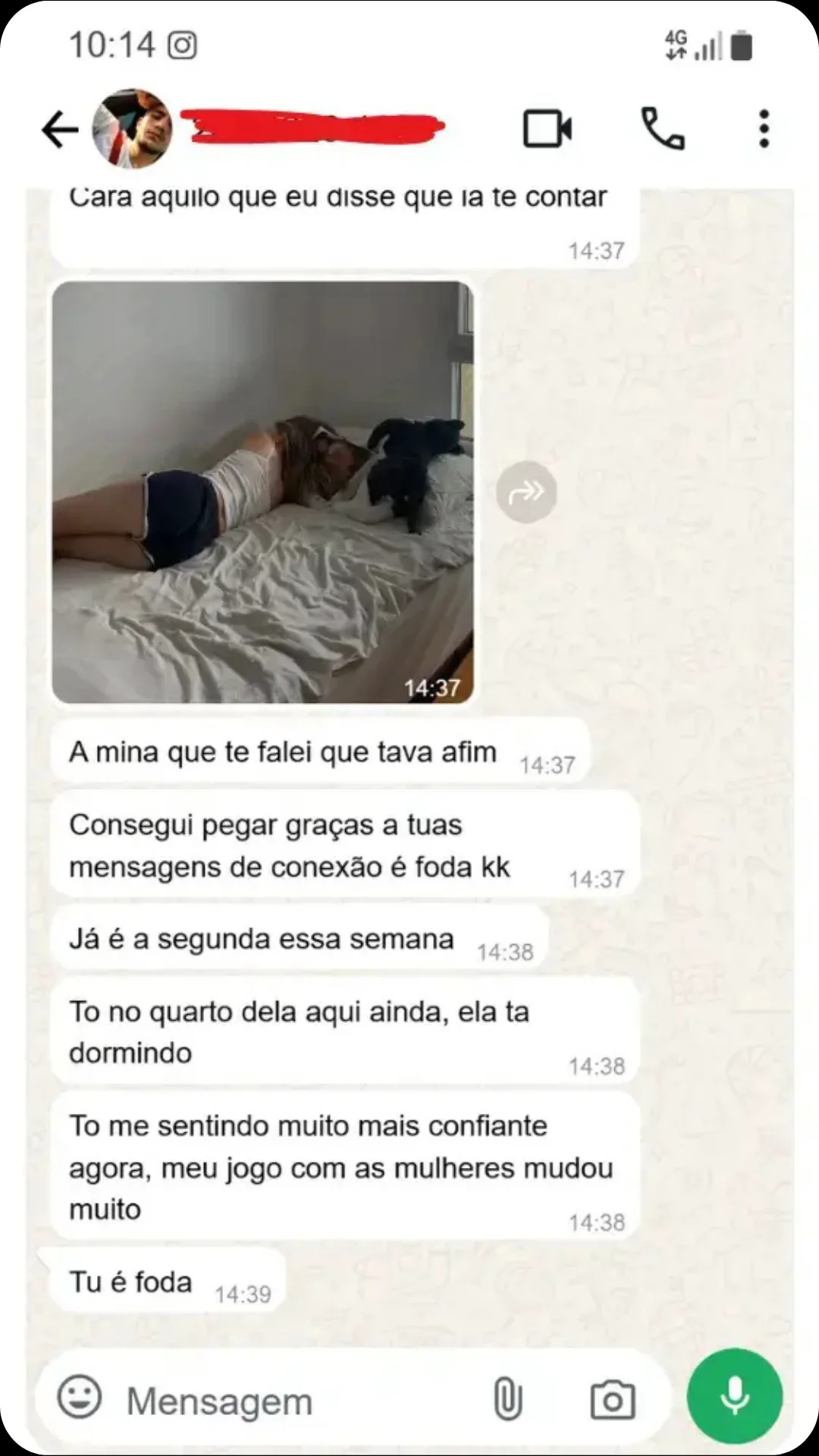Record a voice message with the microphone
Image resolution: width=819 pixels, height=1456 pixels.
click(734, 1396)
